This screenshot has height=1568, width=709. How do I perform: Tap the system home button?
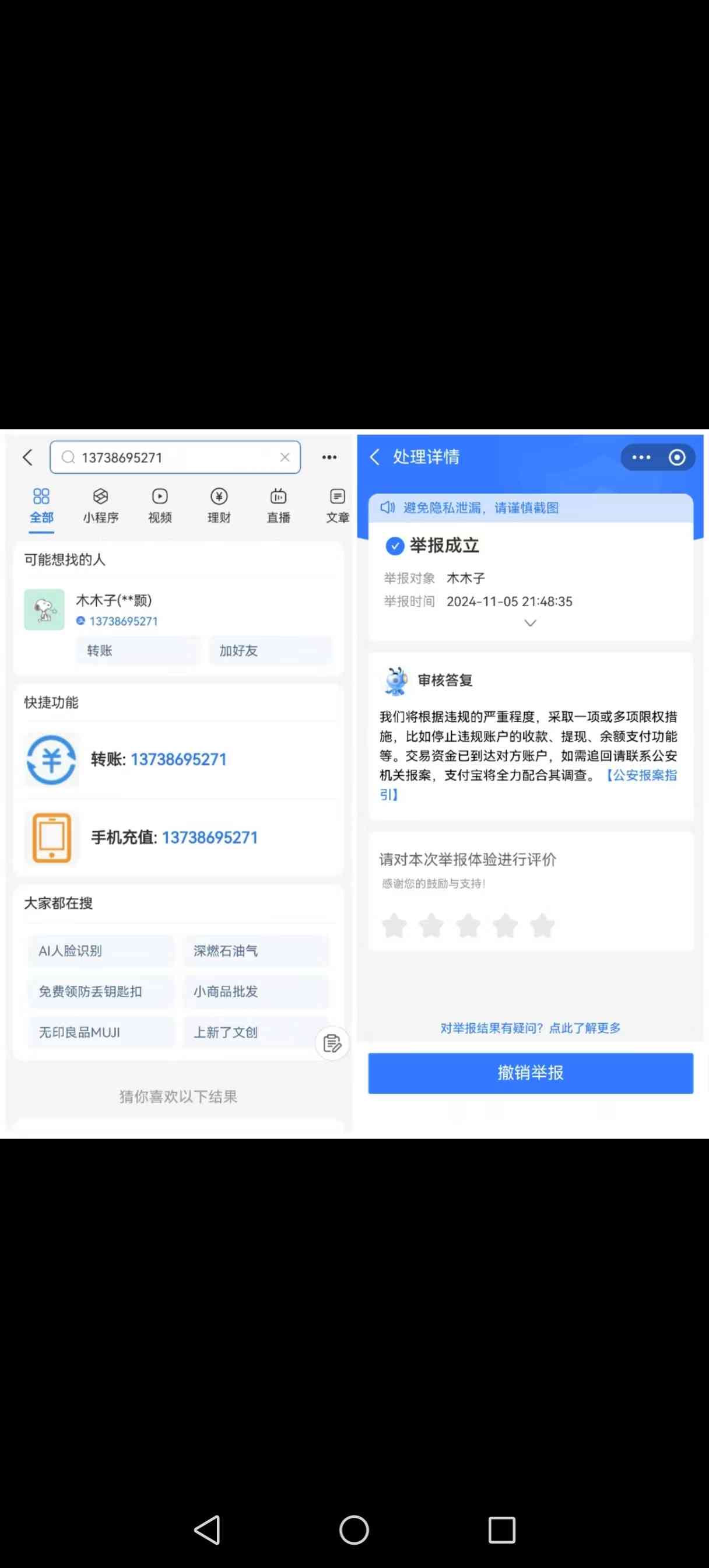tap(354, 1529)
